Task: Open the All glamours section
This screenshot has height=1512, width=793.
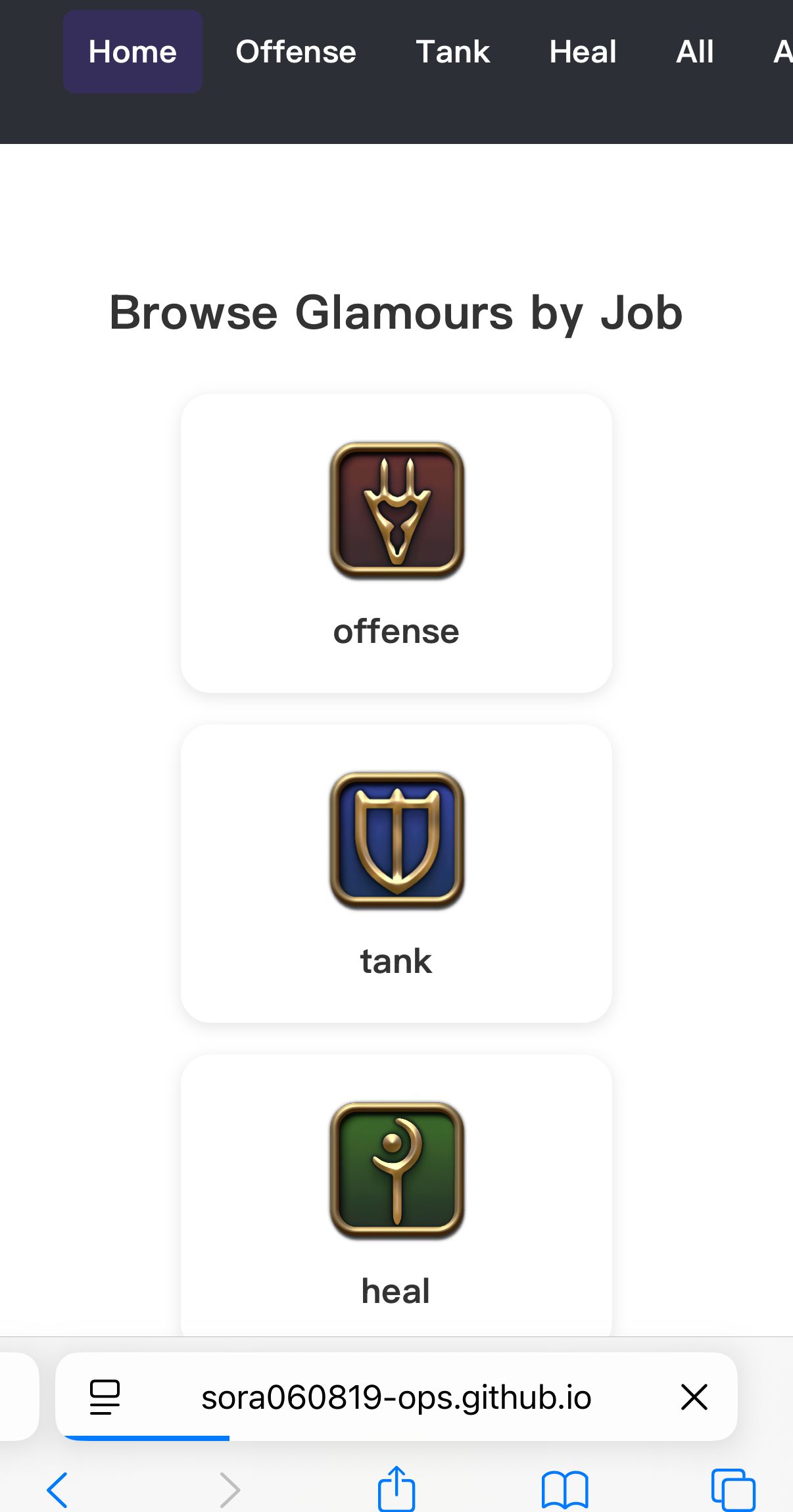Action: pos(695,51)
